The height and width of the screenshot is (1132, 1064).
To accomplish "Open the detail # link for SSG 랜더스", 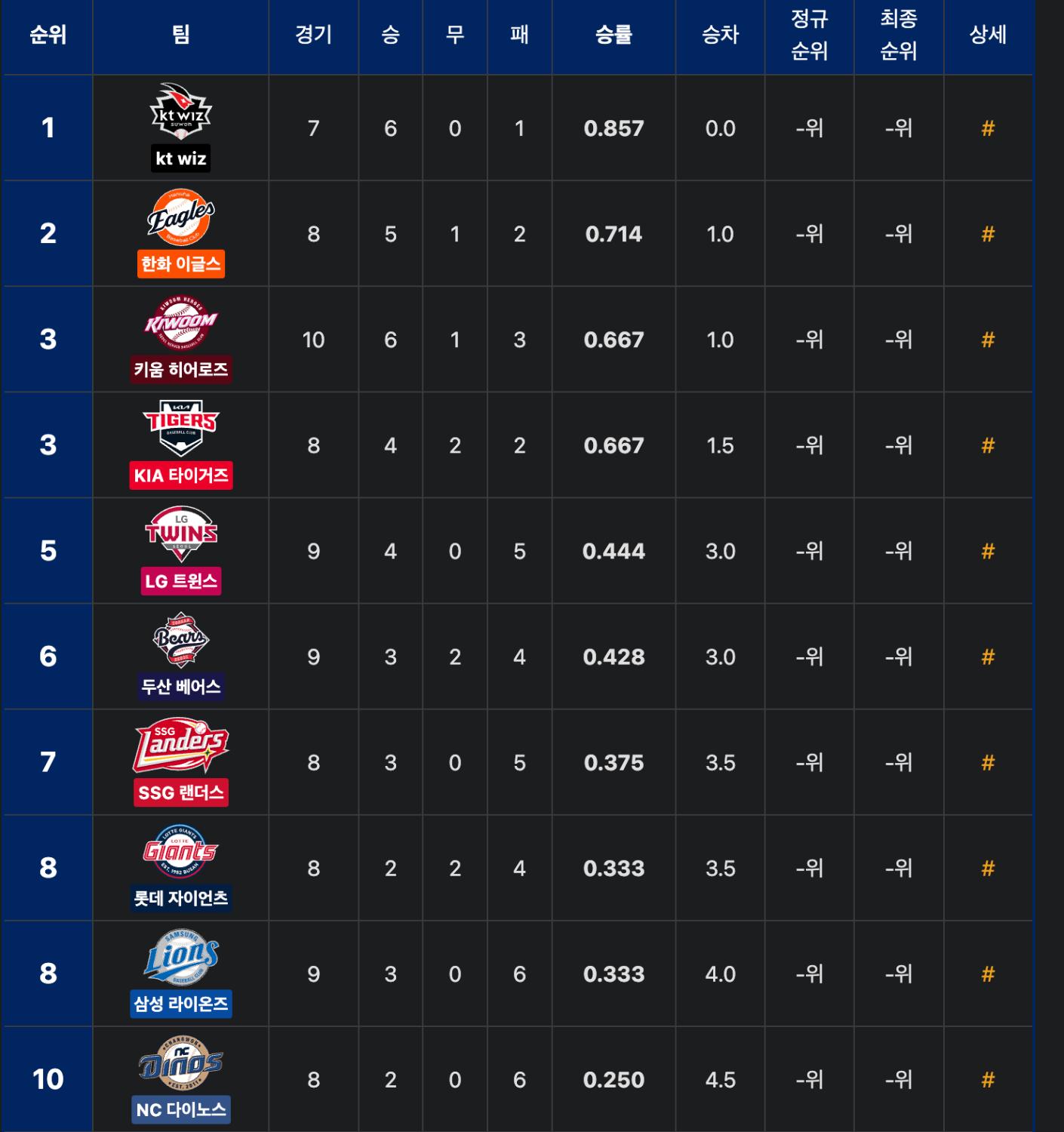I will click(987, 762).
